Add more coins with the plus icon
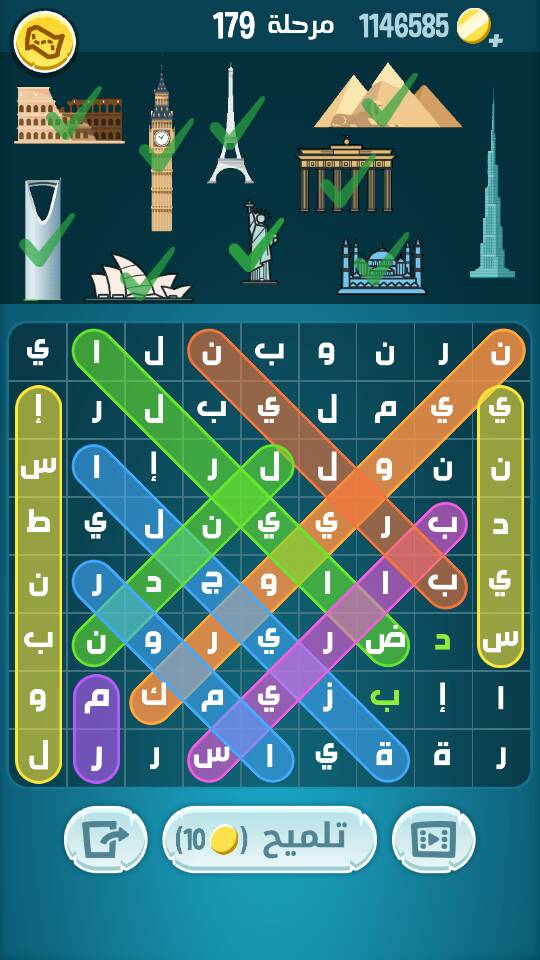This screenshot has height=960, width=540. click(496, 41)
